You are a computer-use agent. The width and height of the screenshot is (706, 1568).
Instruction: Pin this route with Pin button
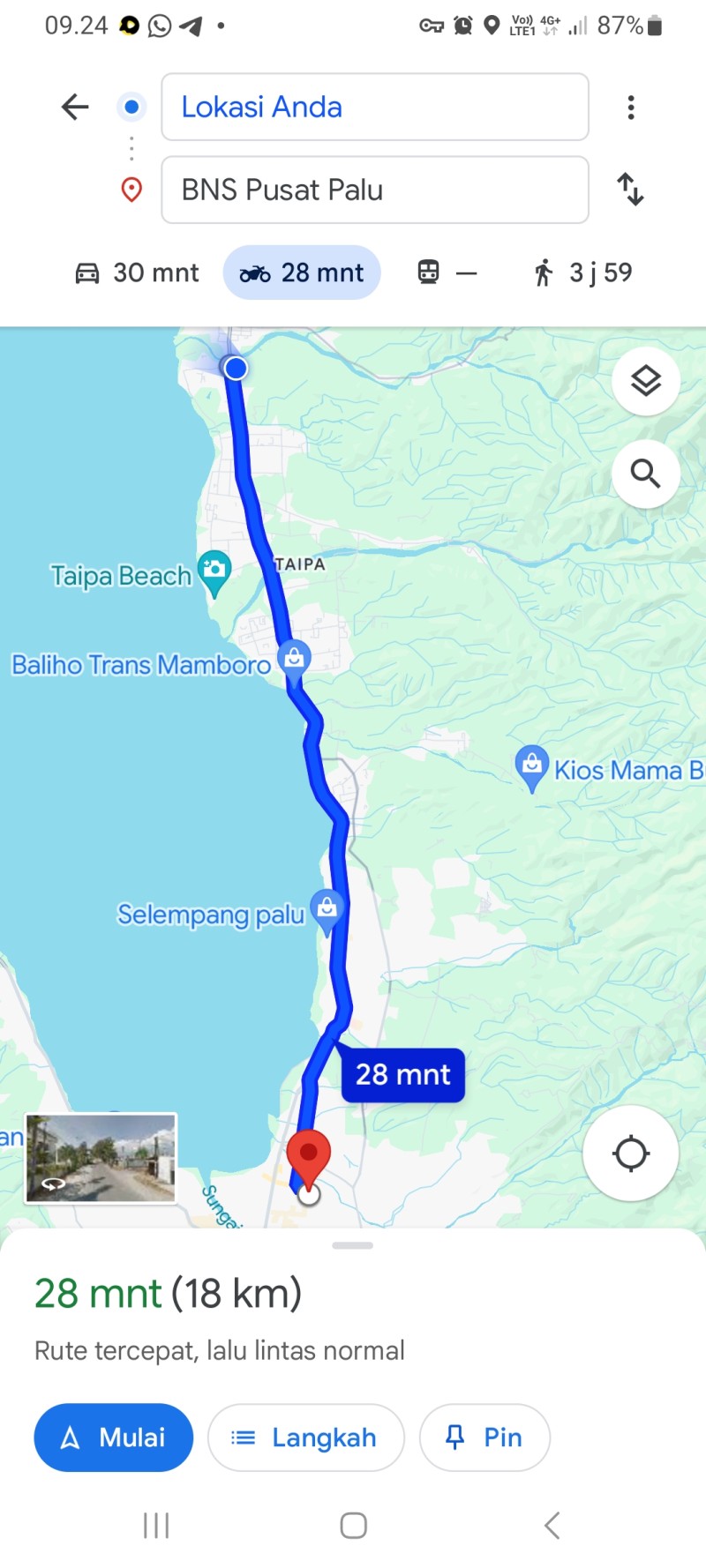[x=484, y=1437]
